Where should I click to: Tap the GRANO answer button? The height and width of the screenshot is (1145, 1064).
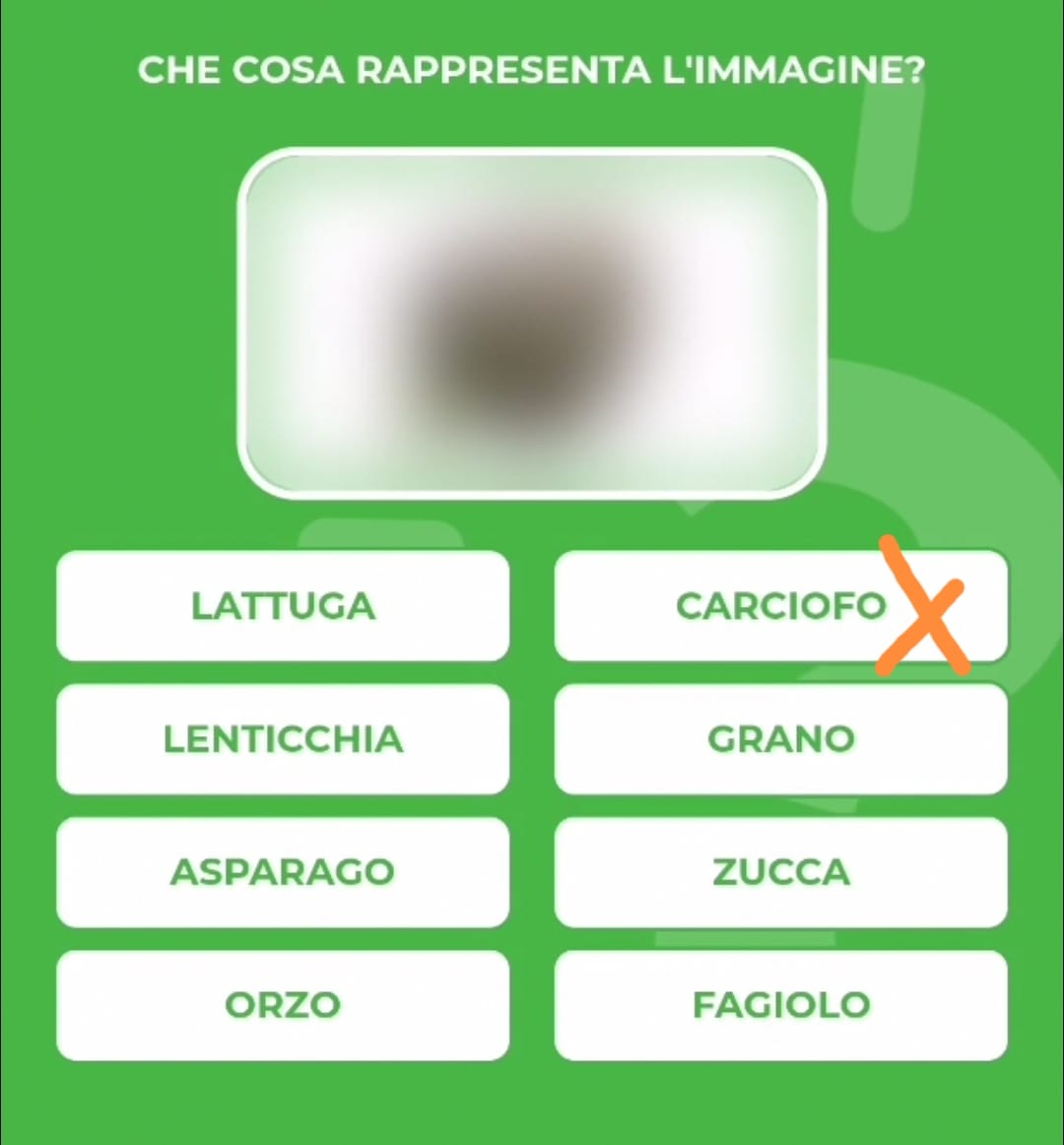[780, 739]
